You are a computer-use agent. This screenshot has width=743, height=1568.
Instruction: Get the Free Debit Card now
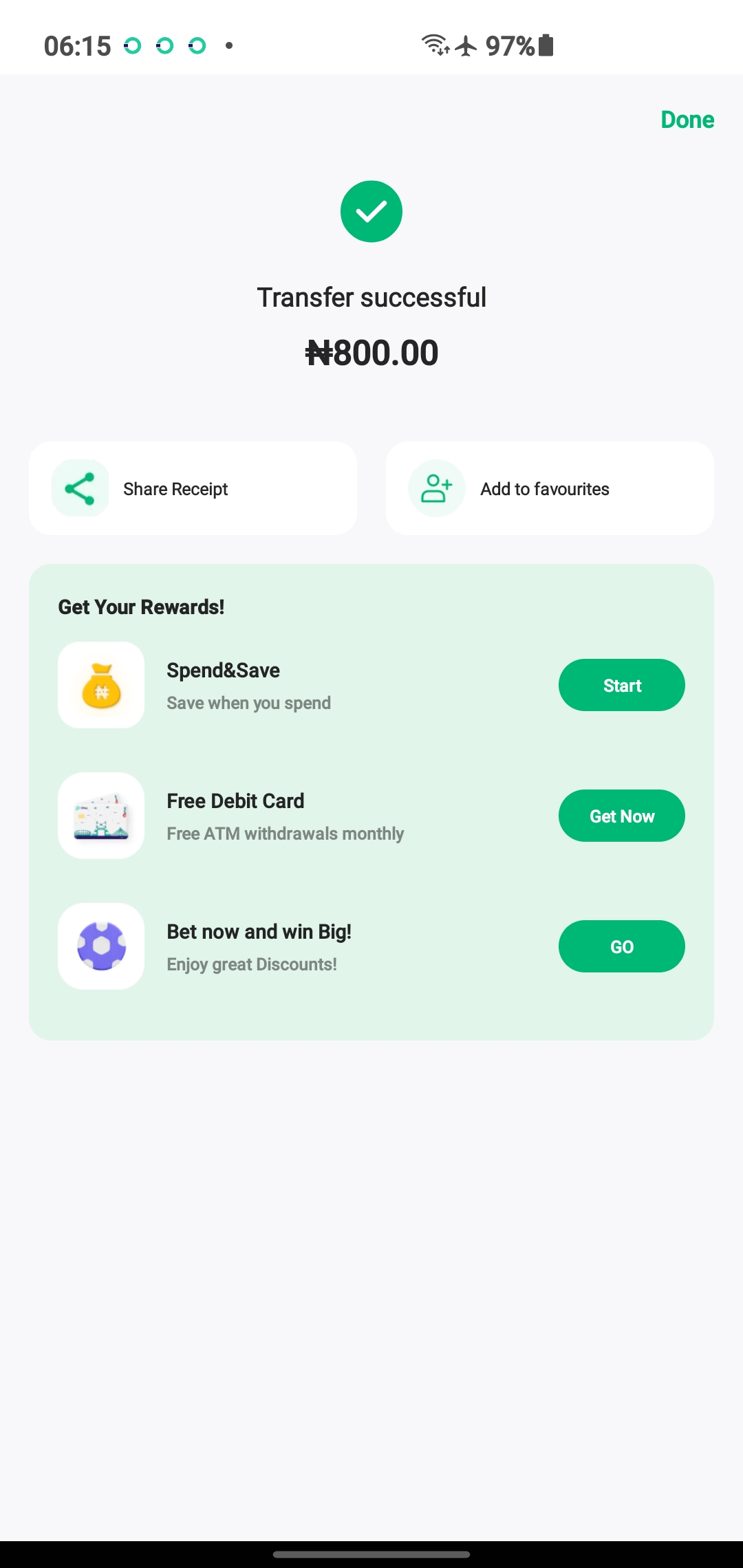tap(621, 816)
